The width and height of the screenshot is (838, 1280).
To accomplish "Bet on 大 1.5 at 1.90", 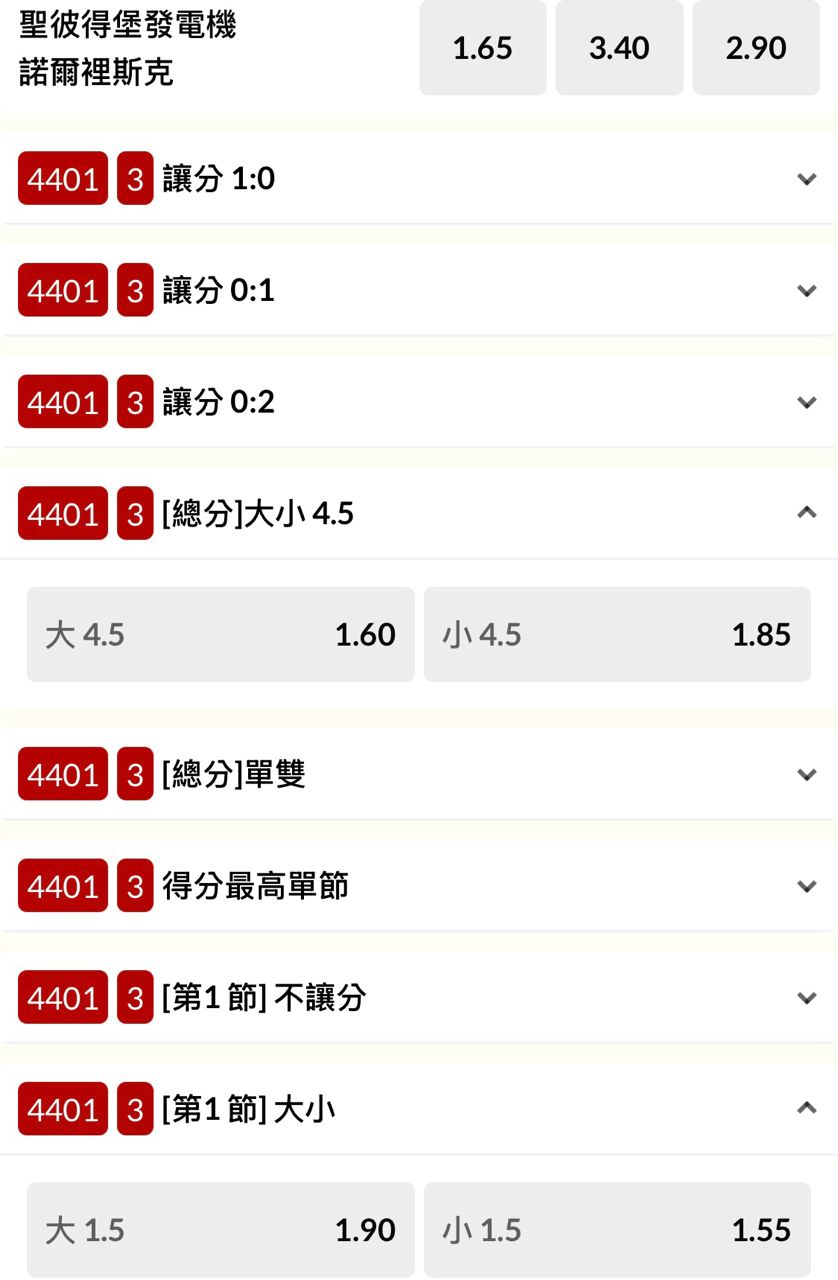I will (x=220, y=1230).
